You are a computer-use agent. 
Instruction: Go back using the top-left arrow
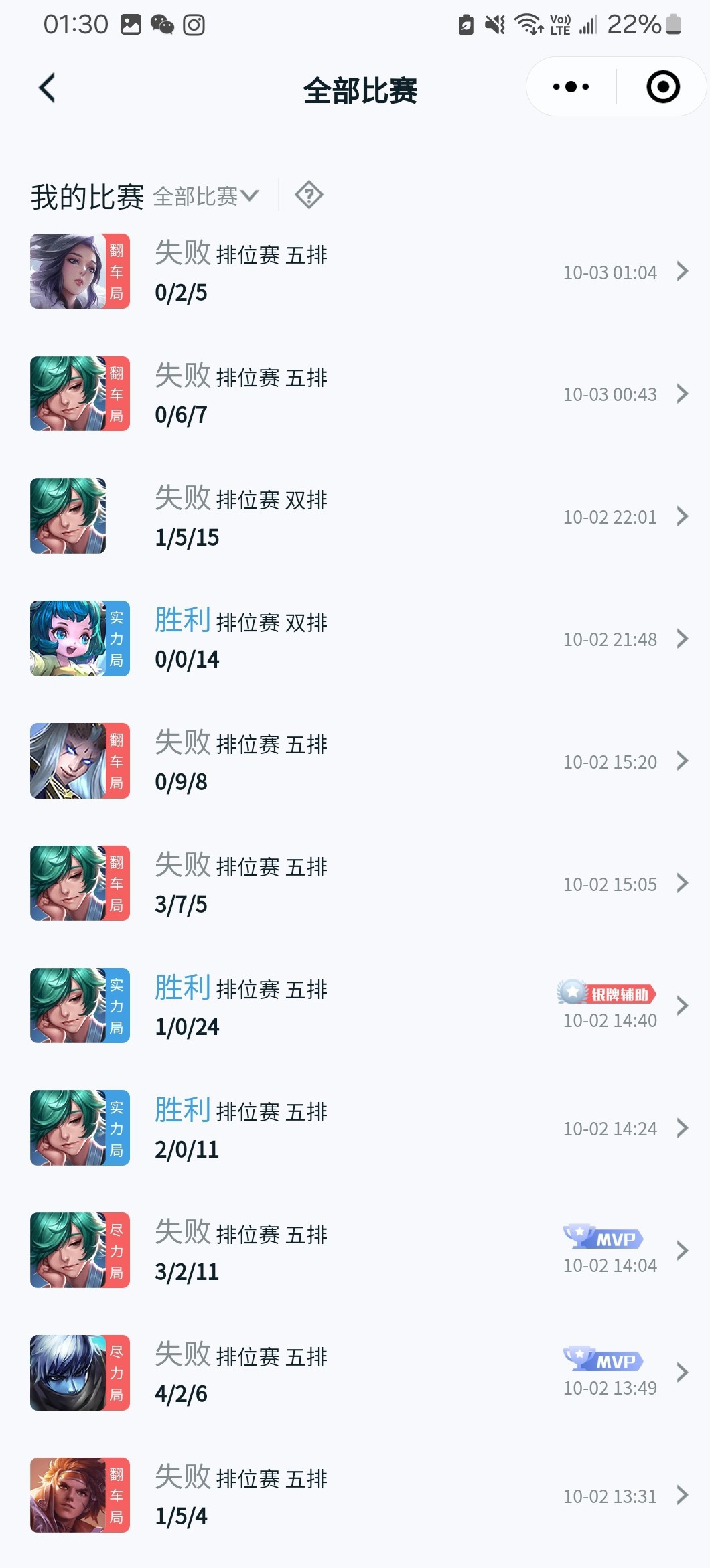point(47,88)
